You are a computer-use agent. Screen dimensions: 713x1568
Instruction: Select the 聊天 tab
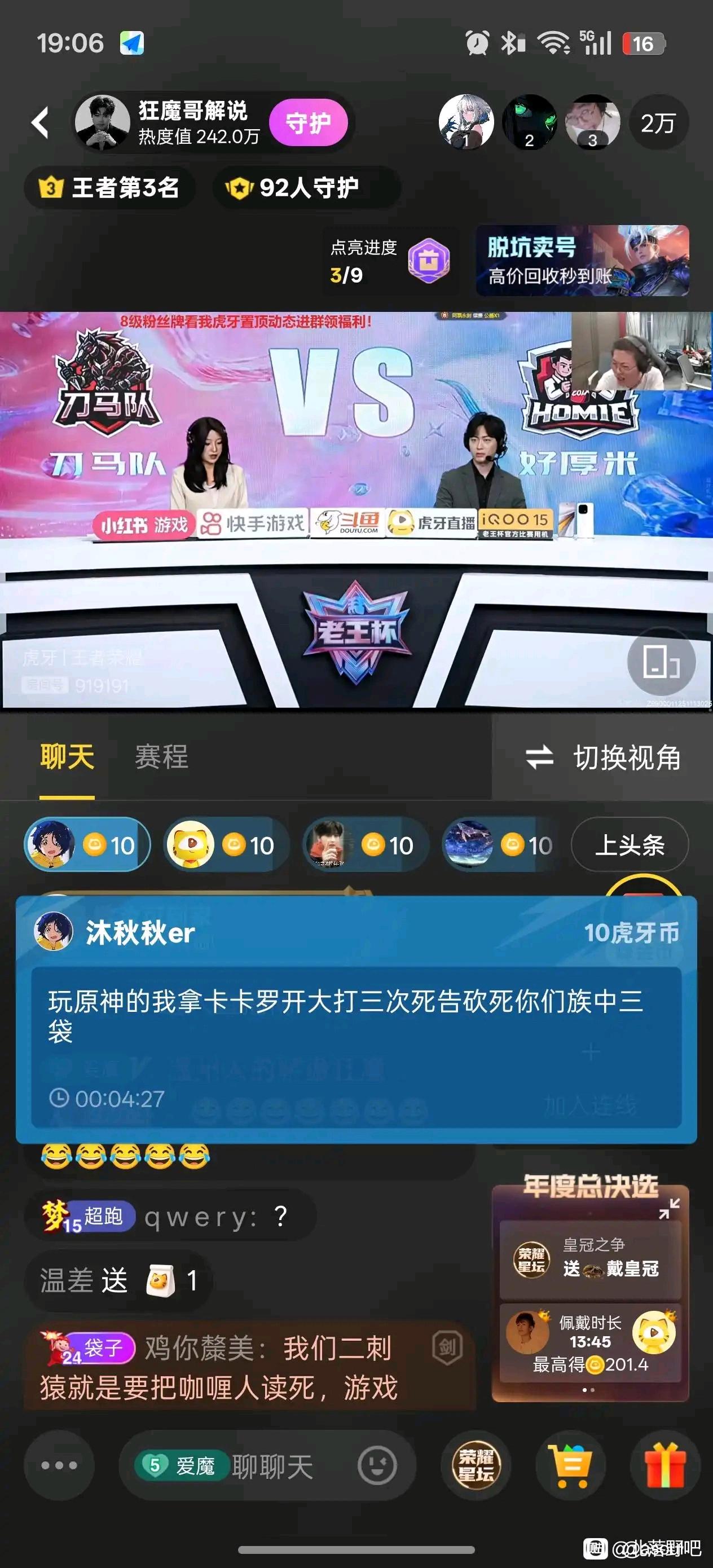(67, 757)
